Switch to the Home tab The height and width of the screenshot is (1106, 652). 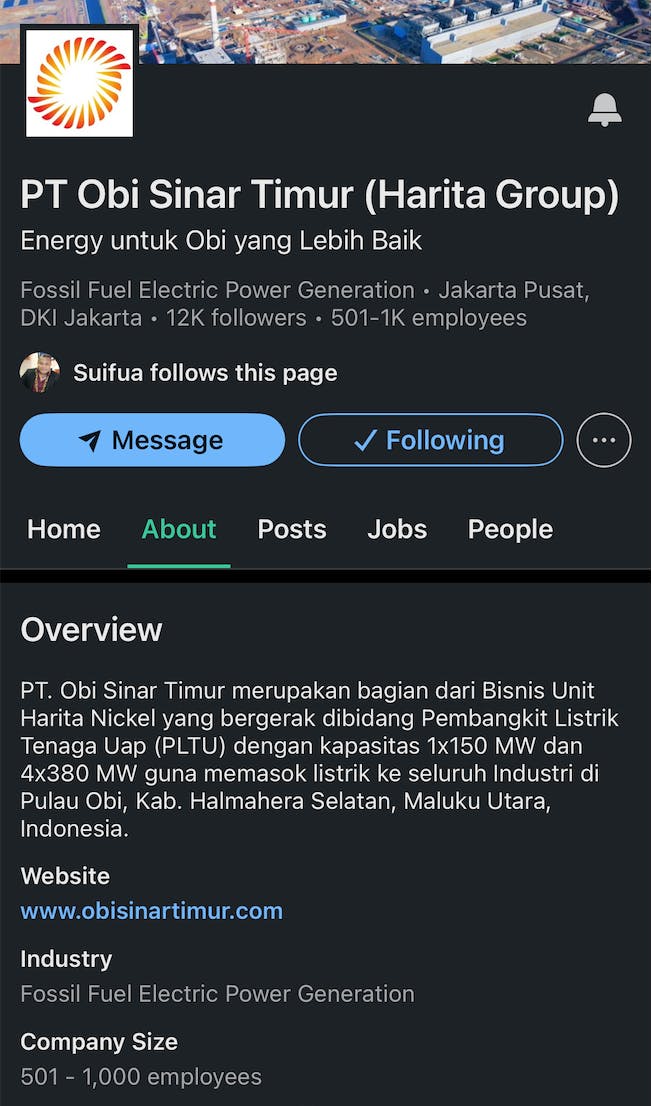[x=64, y=529]
